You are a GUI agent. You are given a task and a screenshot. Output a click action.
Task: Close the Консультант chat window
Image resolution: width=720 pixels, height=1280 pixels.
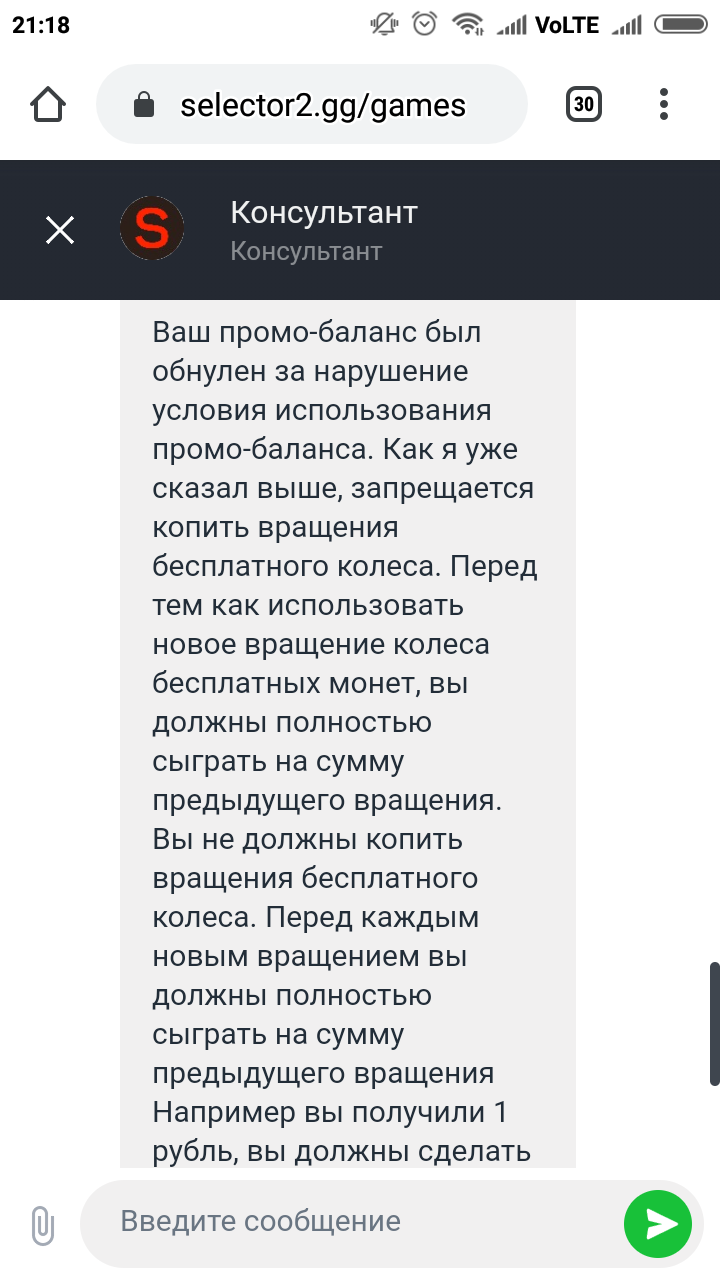(x=60, y=230)
